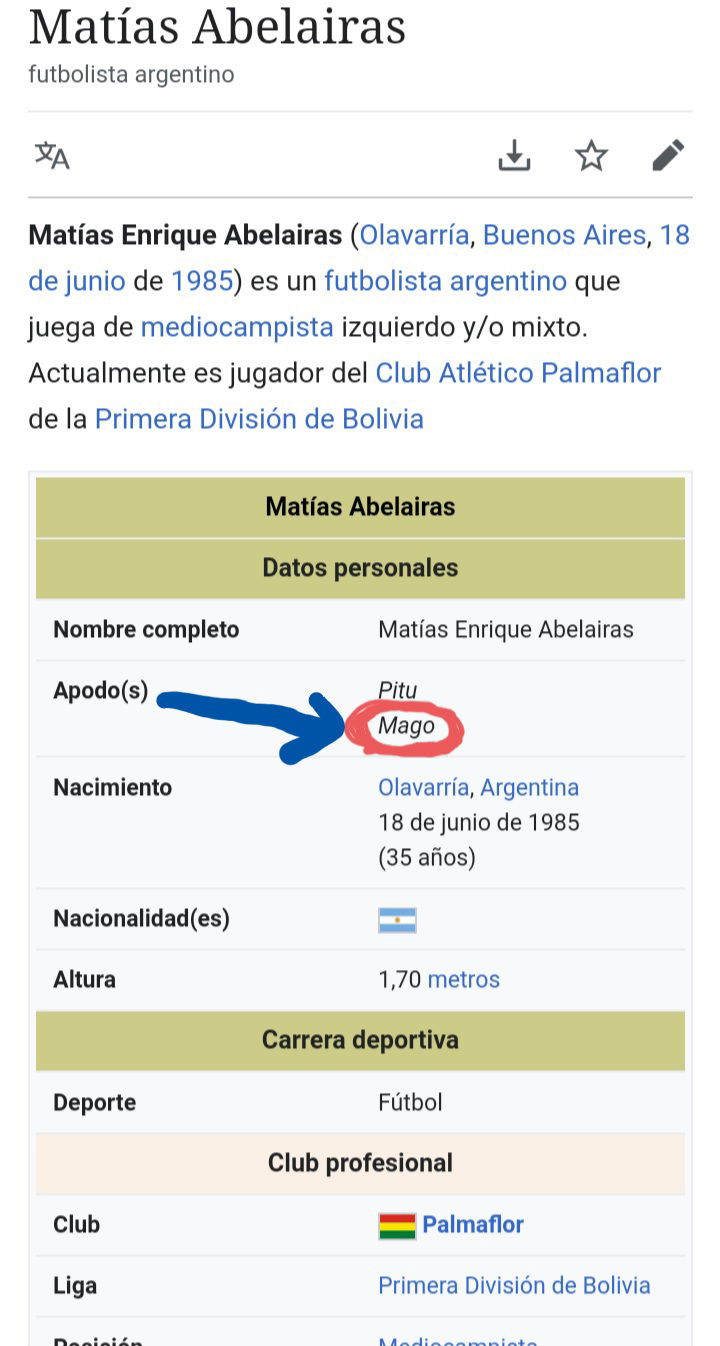
Task: Download this article
Action: click(x=514, y=156)
